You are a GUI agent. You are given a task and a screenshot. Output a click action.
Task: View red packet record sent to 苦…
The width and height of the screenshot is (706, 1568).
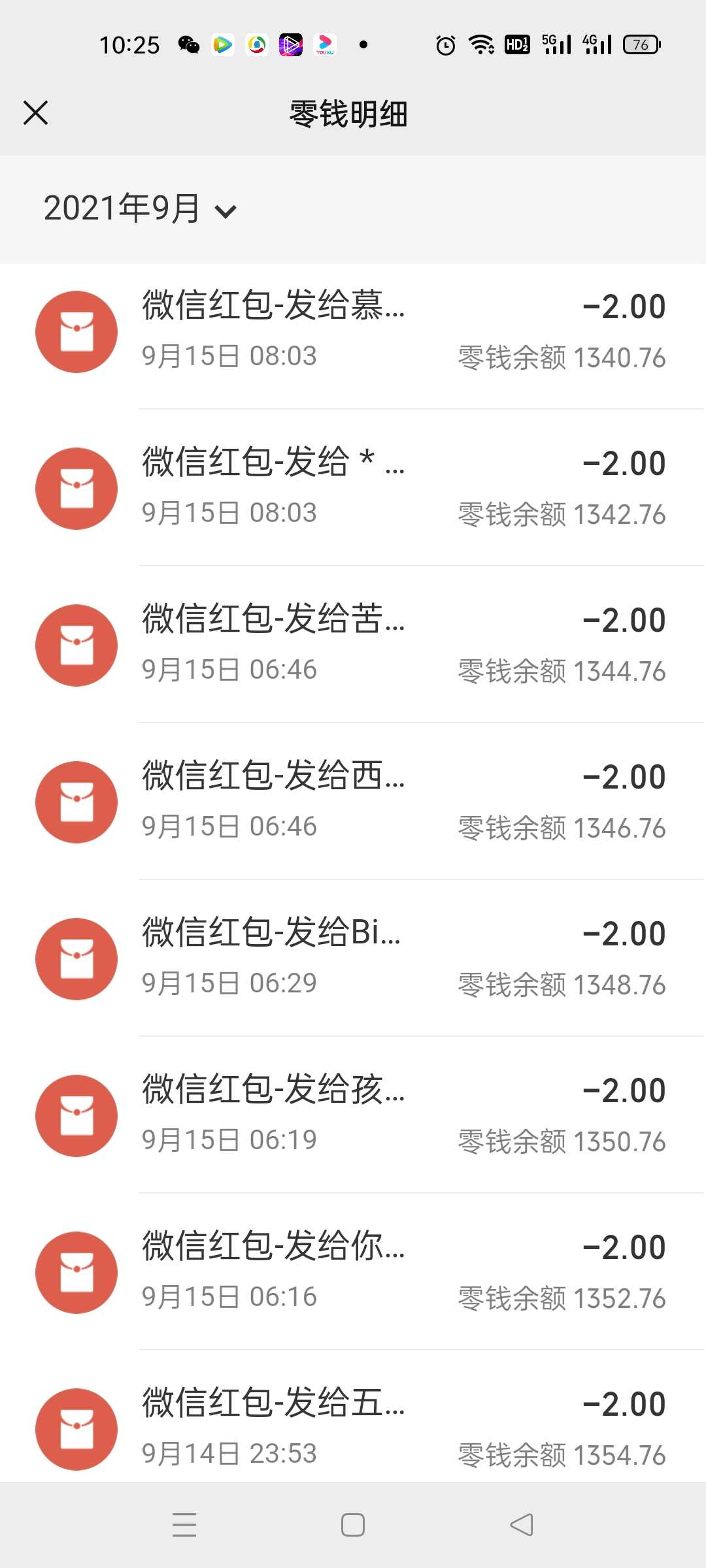click(353, 645)
